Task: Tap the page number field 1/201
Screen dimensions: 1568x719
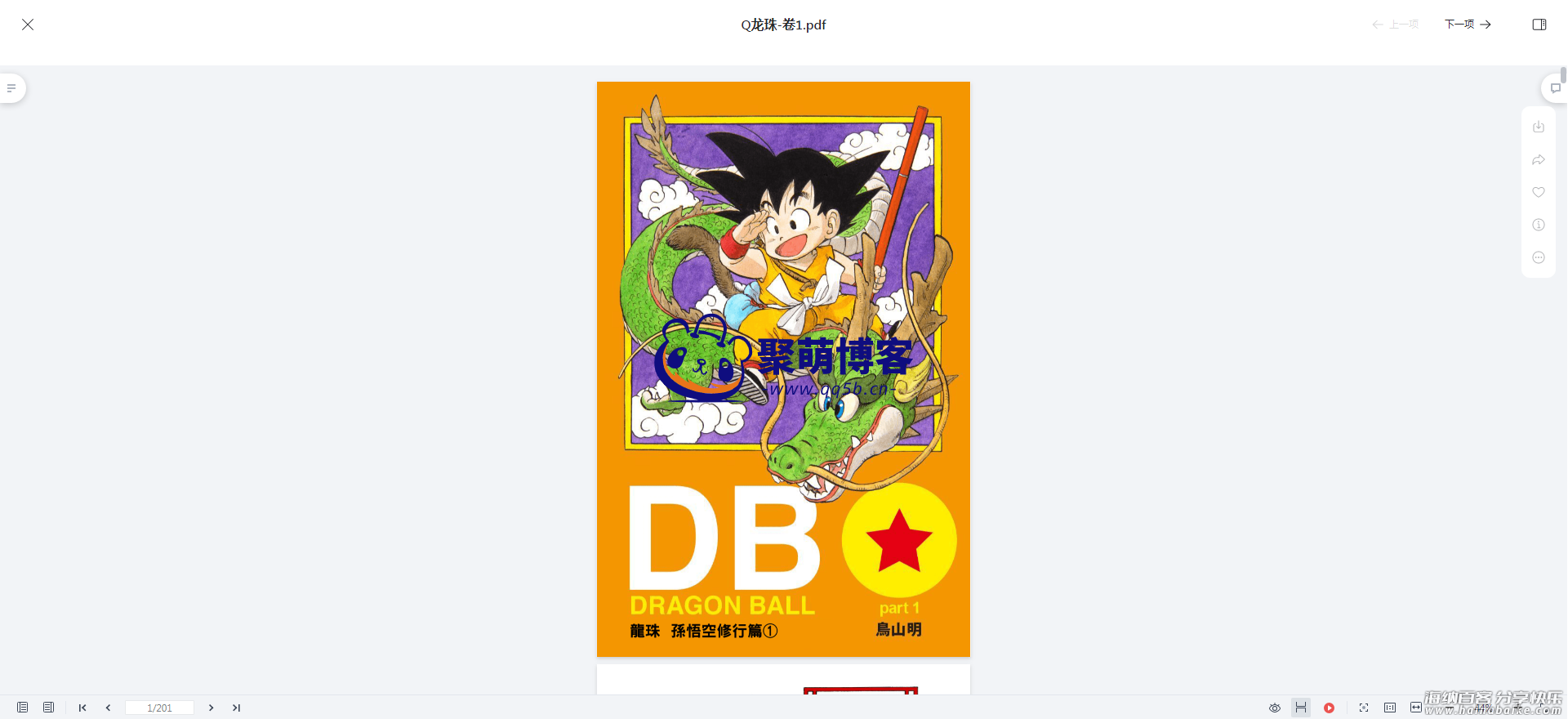Action: pos(159,708)
